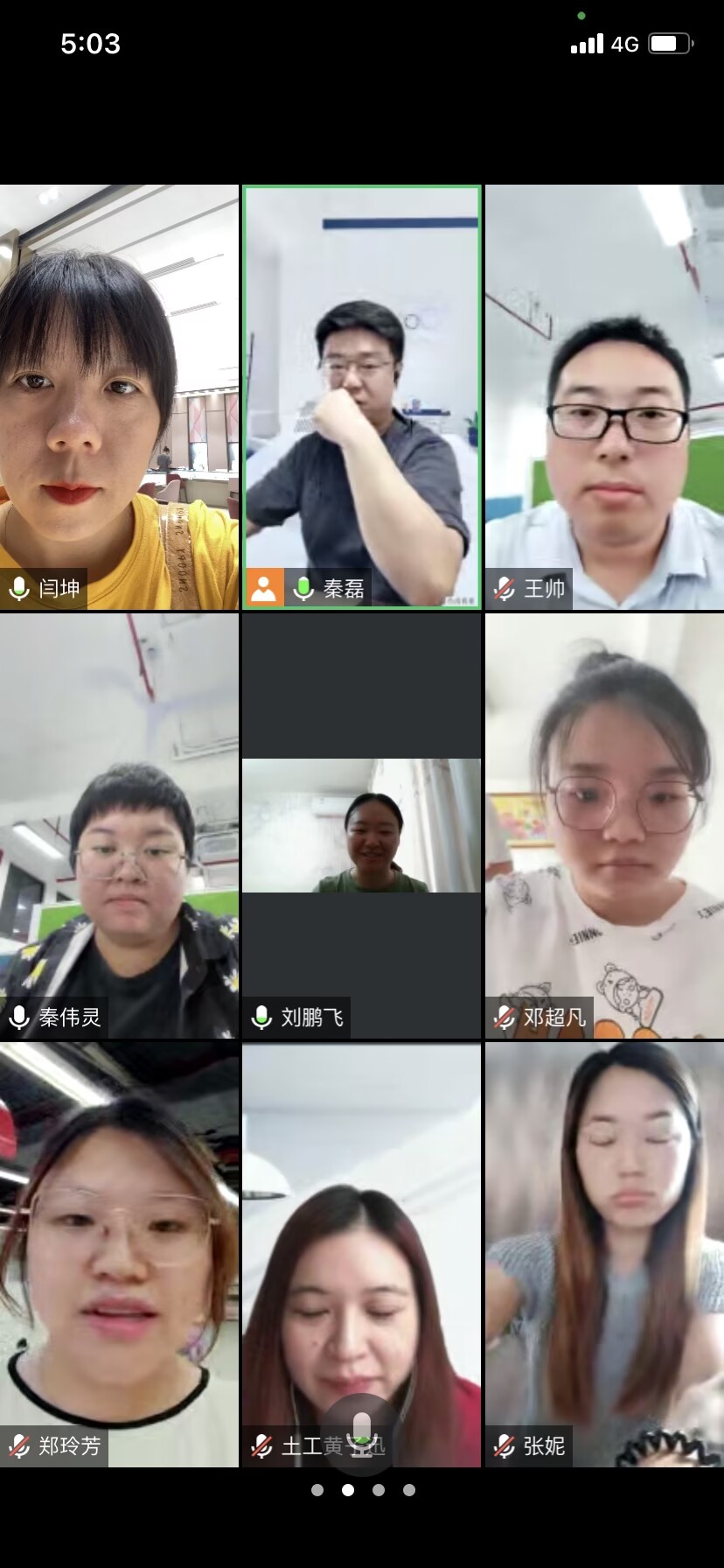Open 闫坤's video tile
Viewport: 724px width, 1568px height.
coord(119,395)
